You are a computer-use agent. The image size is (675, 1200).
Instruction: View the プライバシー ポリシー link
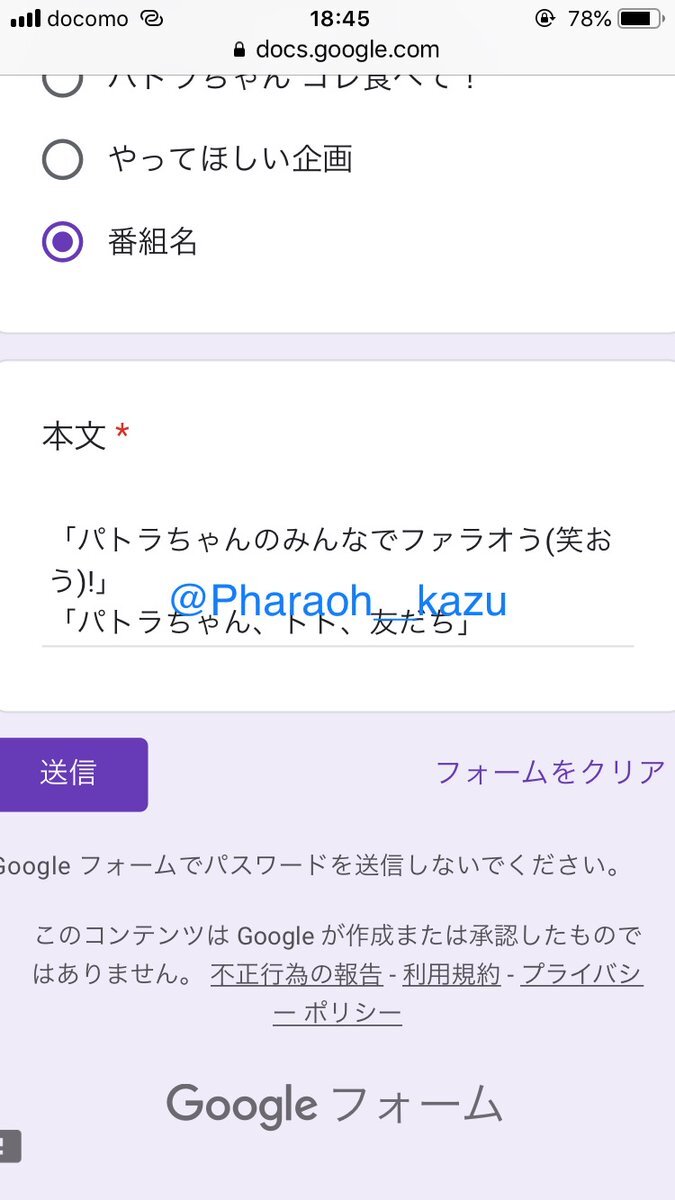tap(581, 974)
